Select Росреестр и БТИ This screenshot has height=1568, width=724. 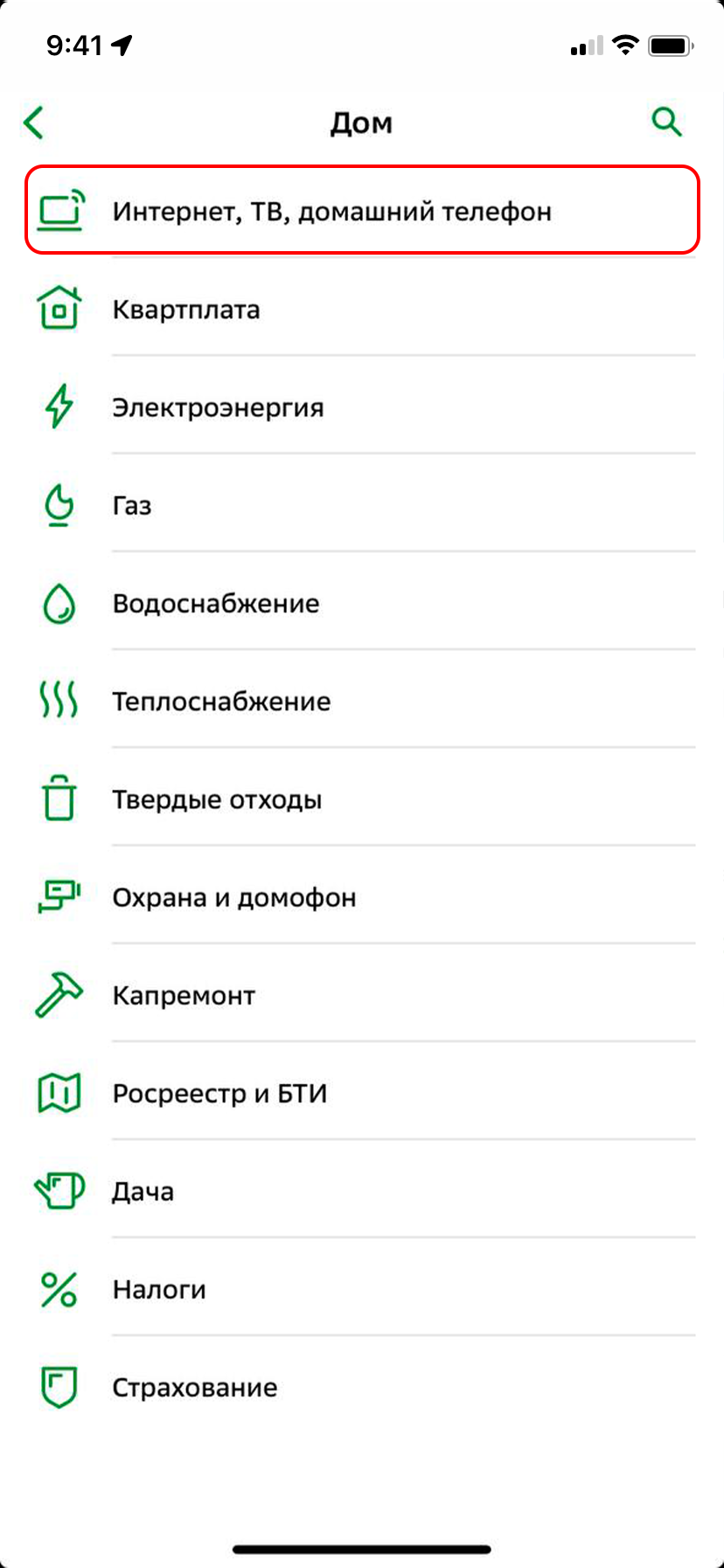tap(362, 1094)
